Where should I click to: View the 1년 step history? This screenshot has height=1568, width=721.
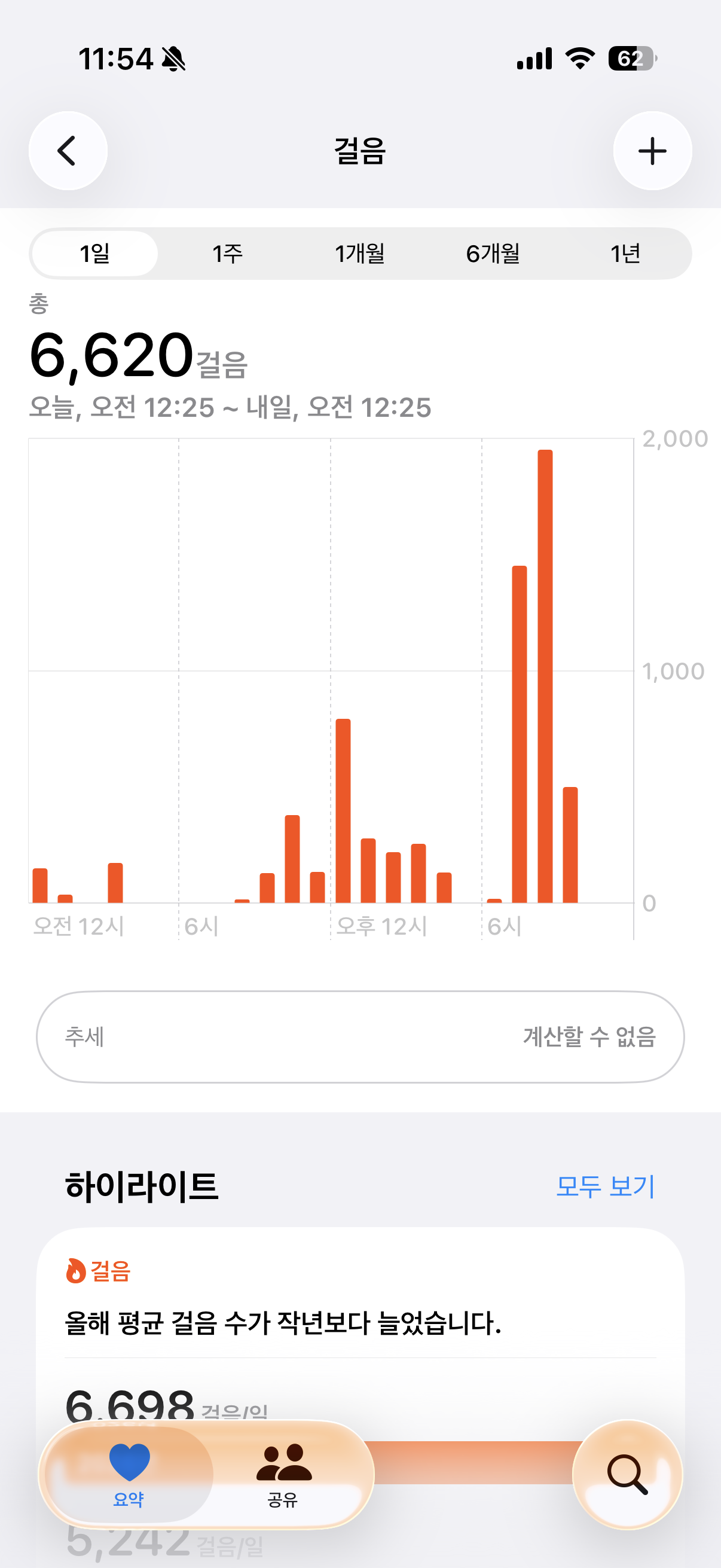pos(625,253)
